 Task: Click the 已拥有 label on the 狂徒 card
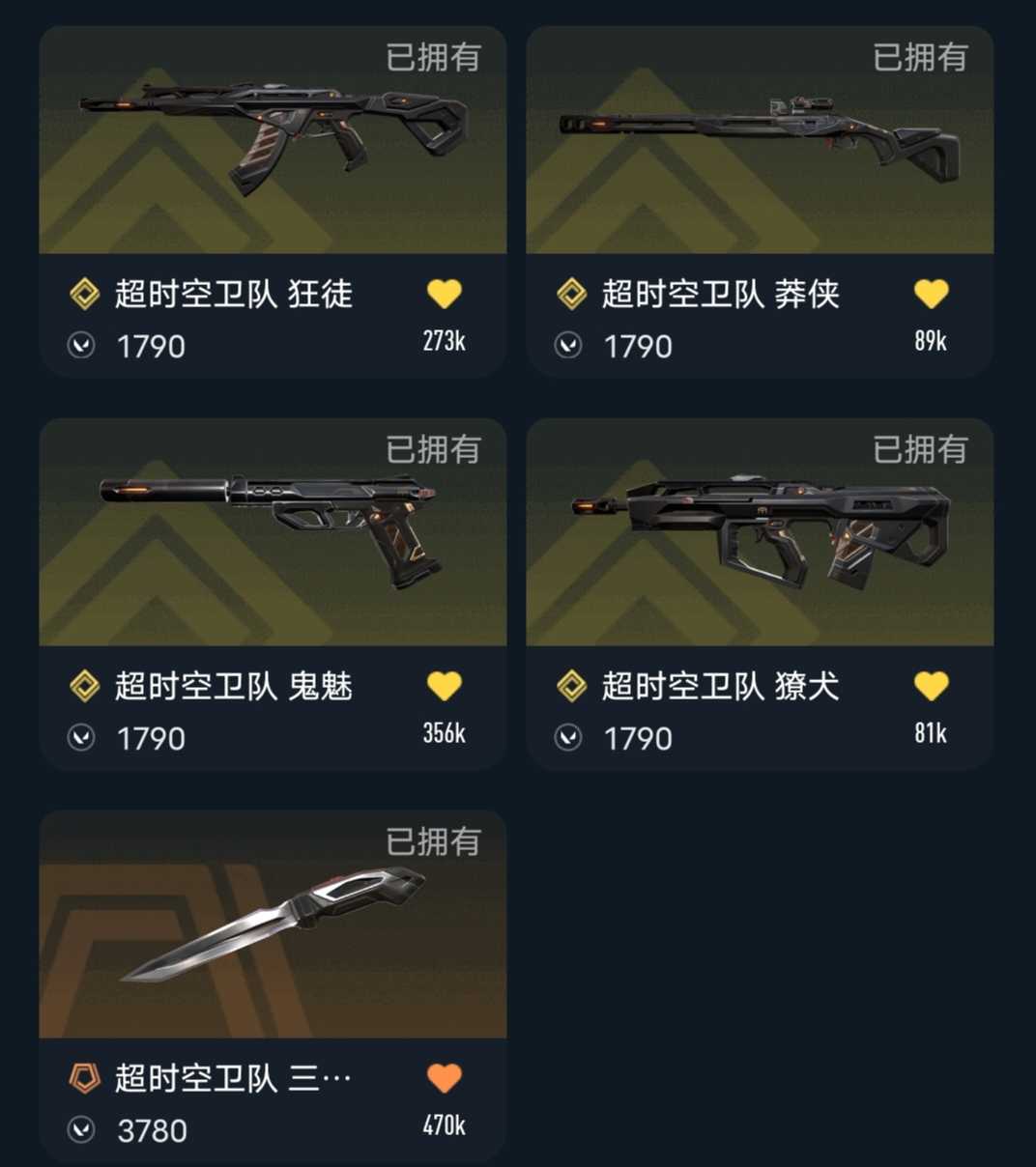(434, 58)
